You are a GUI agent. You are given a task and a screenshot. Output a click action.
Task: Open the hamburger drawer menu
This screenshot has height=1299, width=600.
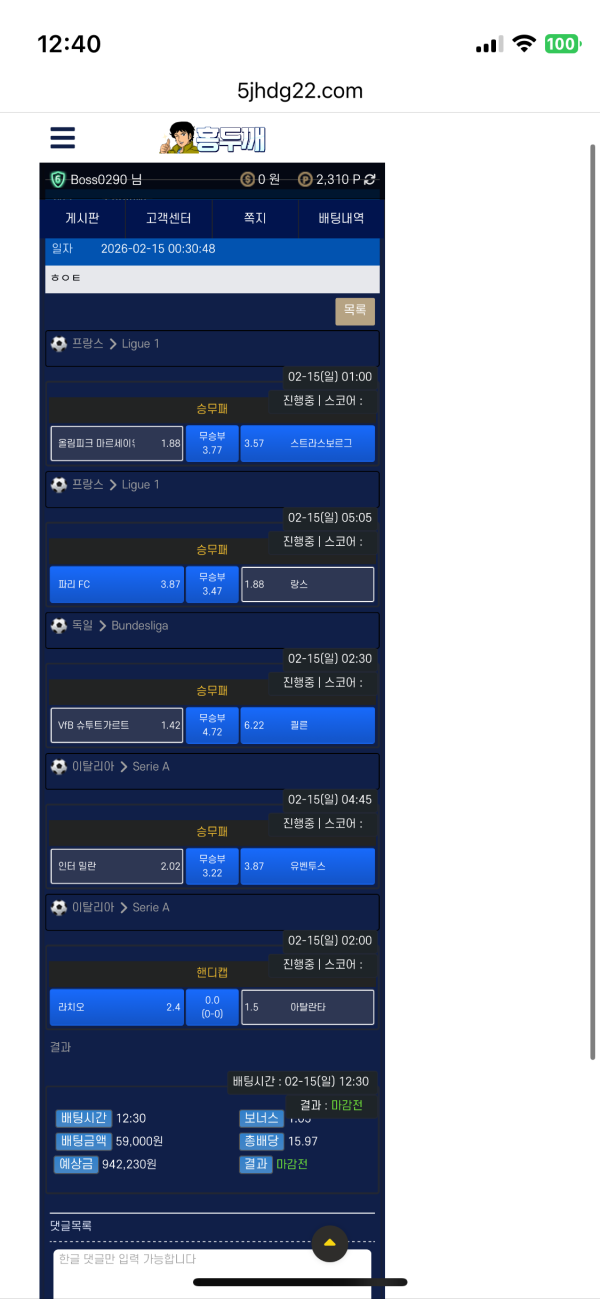pyautogui.click(x=63, y=138)
